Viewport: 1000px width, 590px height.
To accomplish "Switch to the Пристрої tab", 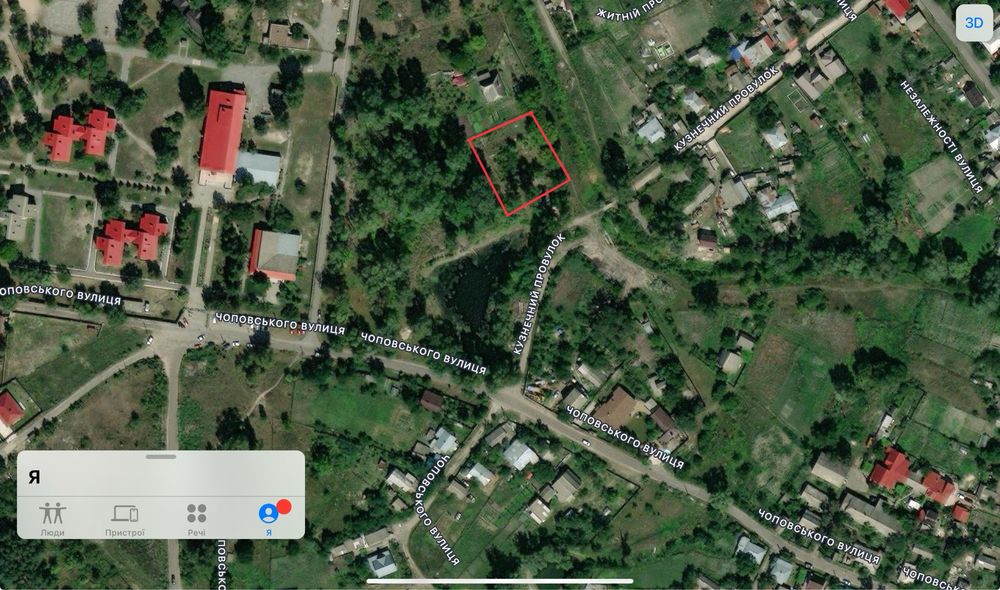I will coord(125,519).
